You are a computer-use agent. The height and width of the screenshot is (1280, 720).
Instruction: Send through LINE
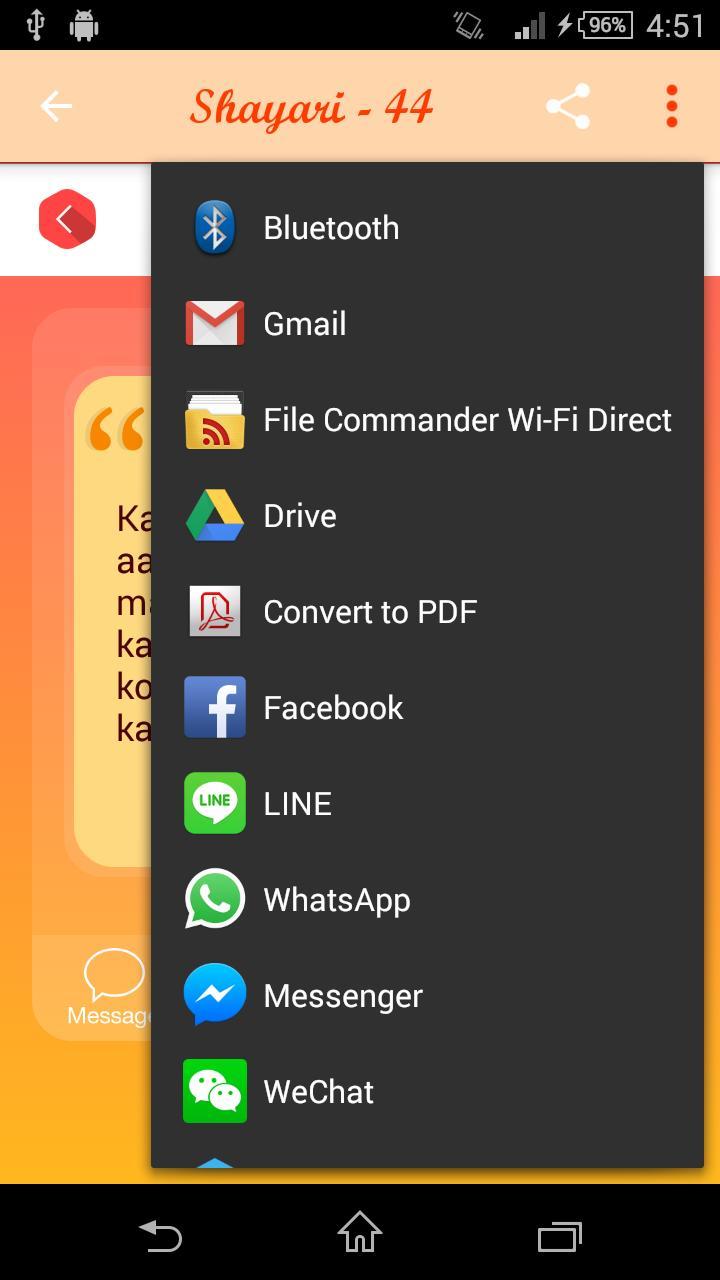427,804
